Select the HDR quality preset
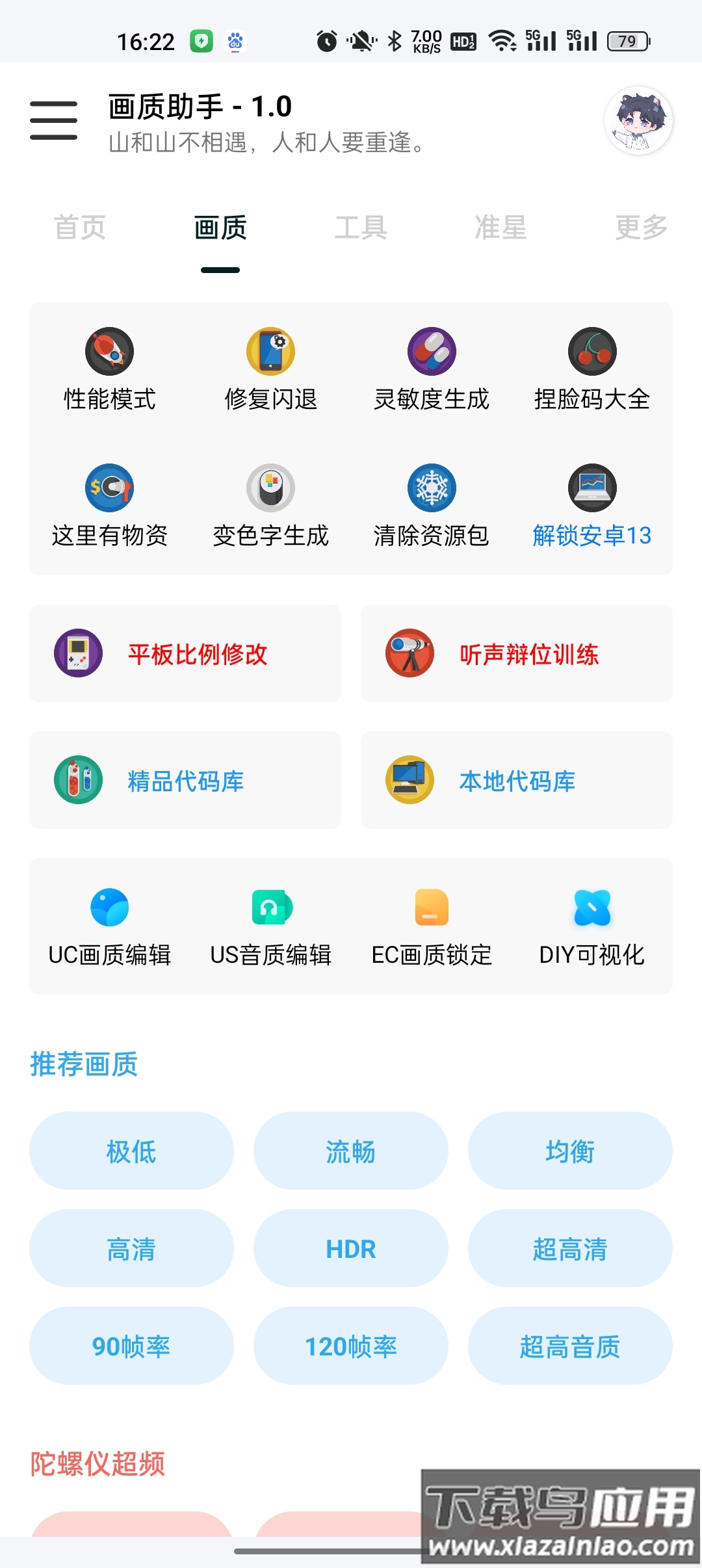The height and width of the screenshot is (1568, 702). coord(350,1248)
